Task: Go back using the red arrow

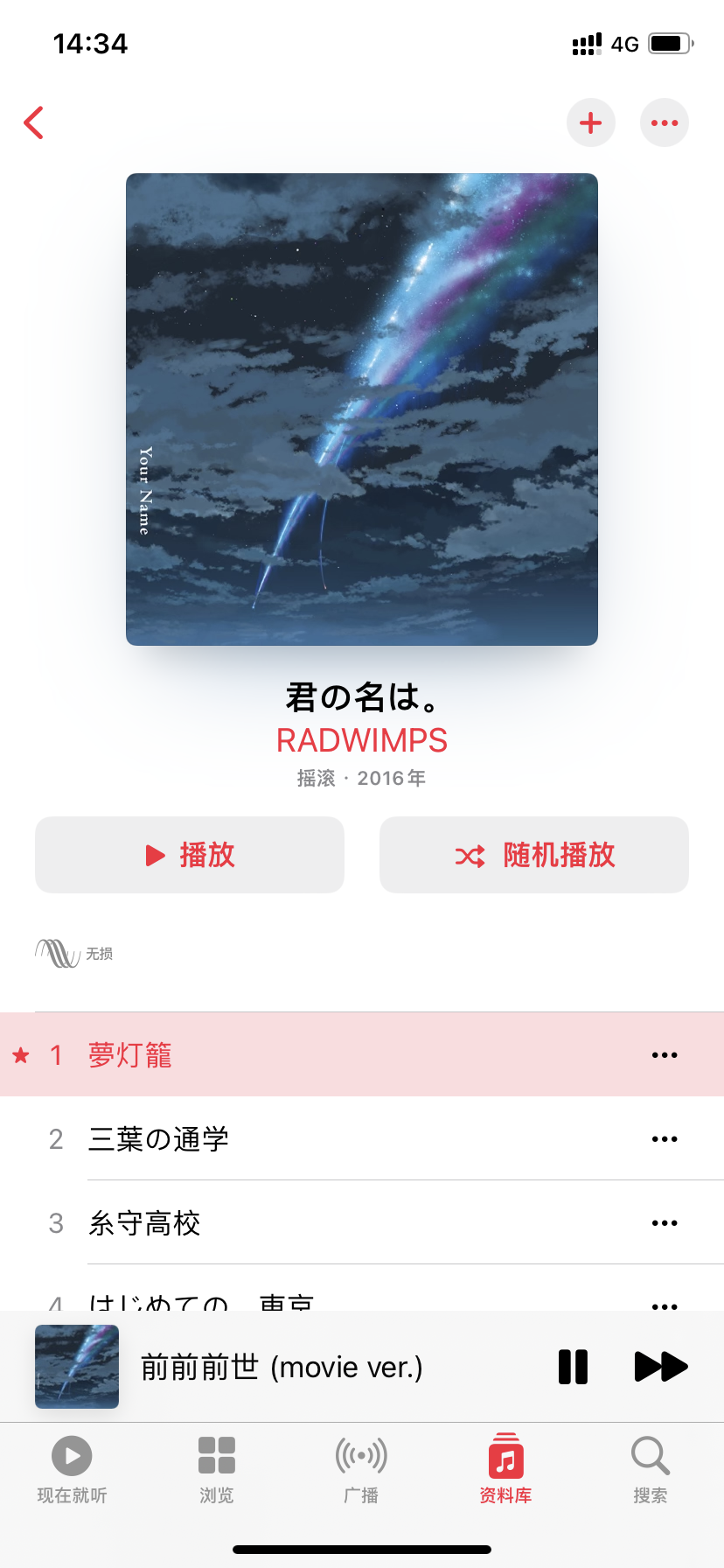Action: pyautogui.click(x=34, y=122)
